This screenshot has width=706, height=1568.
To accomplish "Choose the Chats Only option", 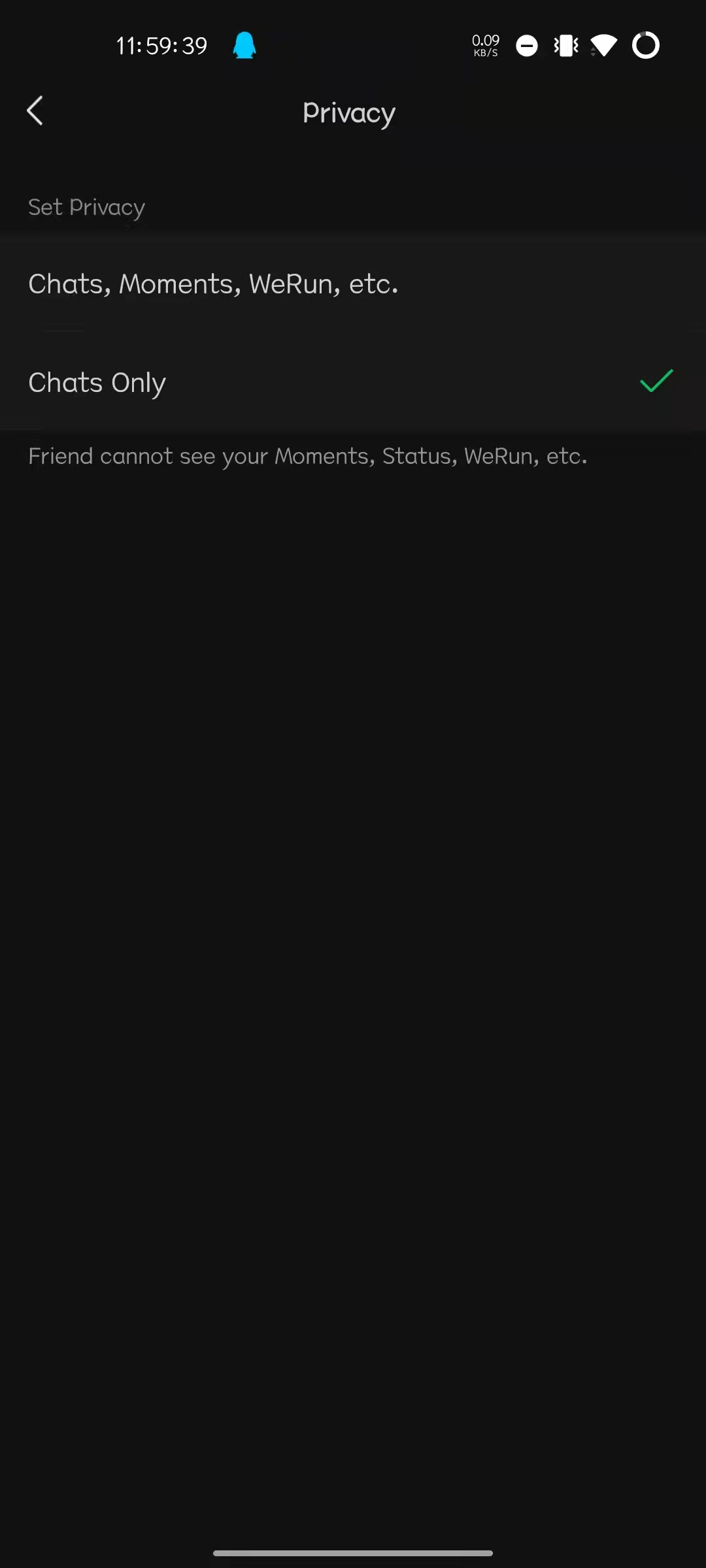I will 353,382.
